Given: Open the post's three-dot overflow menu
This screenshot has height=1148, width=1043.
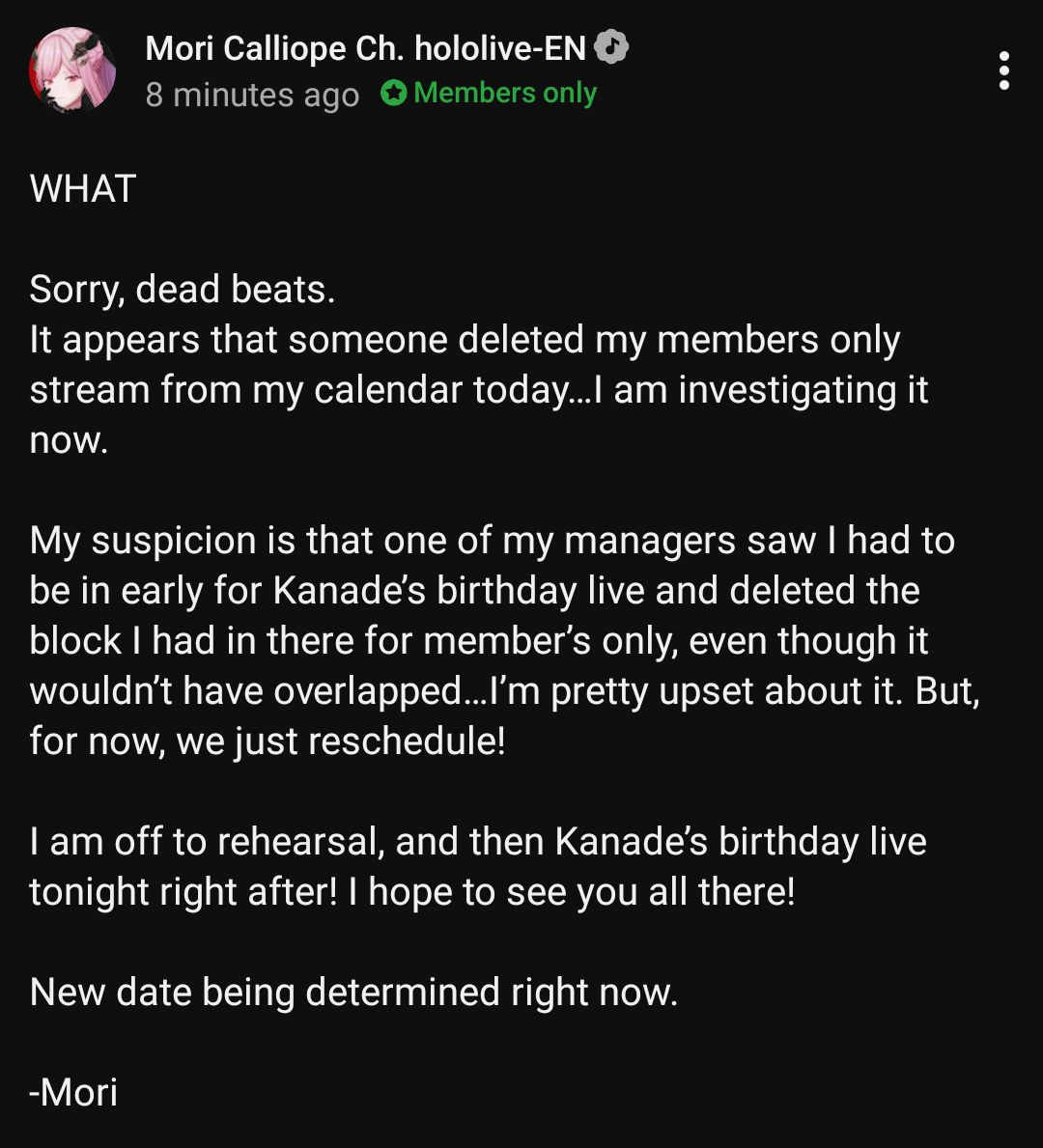Looking at the screenshot, I should point(1004,70).
